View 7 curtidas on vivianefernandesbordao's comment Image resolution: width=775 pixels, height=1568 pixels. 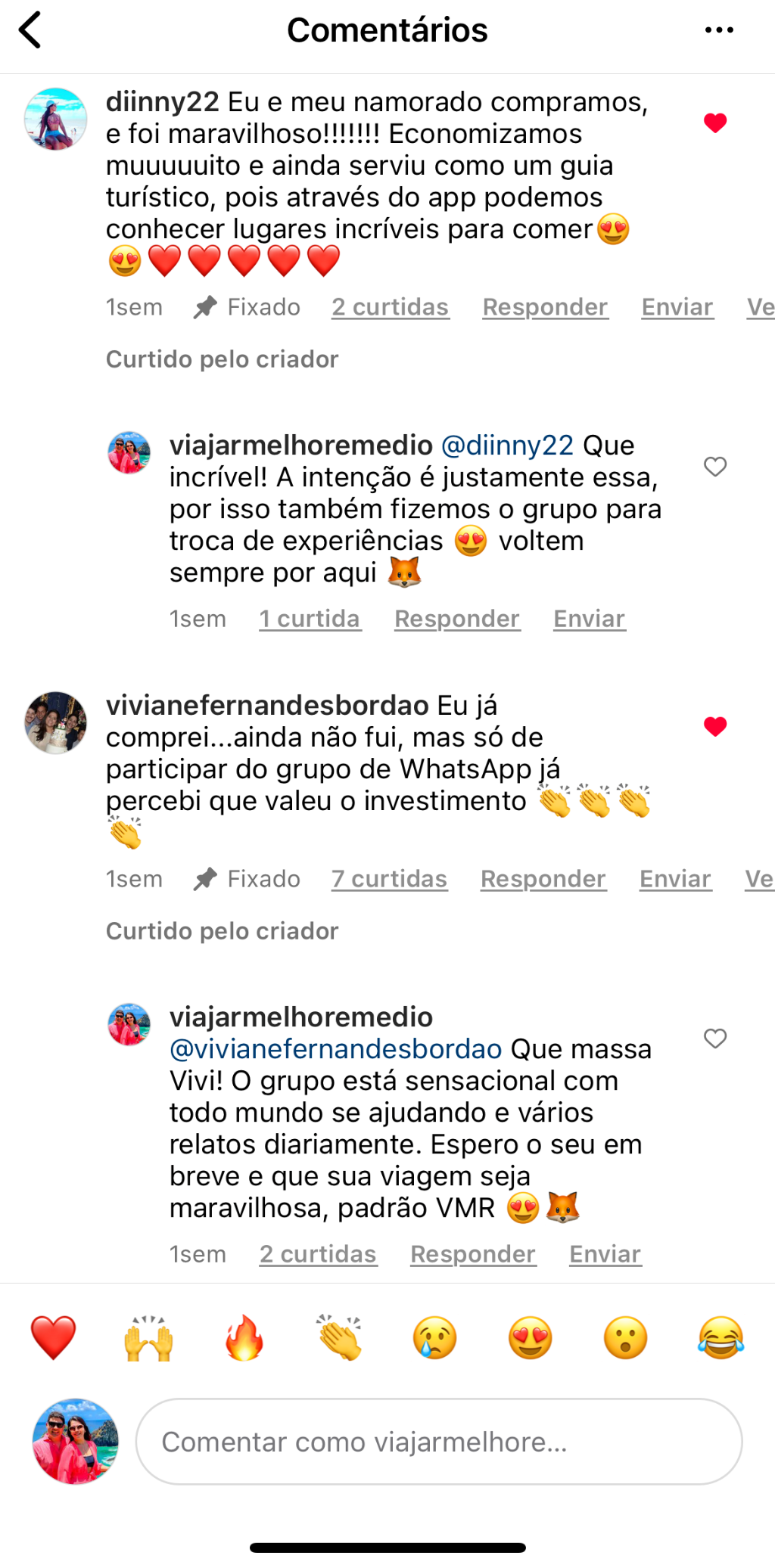[x=389, y=879]
